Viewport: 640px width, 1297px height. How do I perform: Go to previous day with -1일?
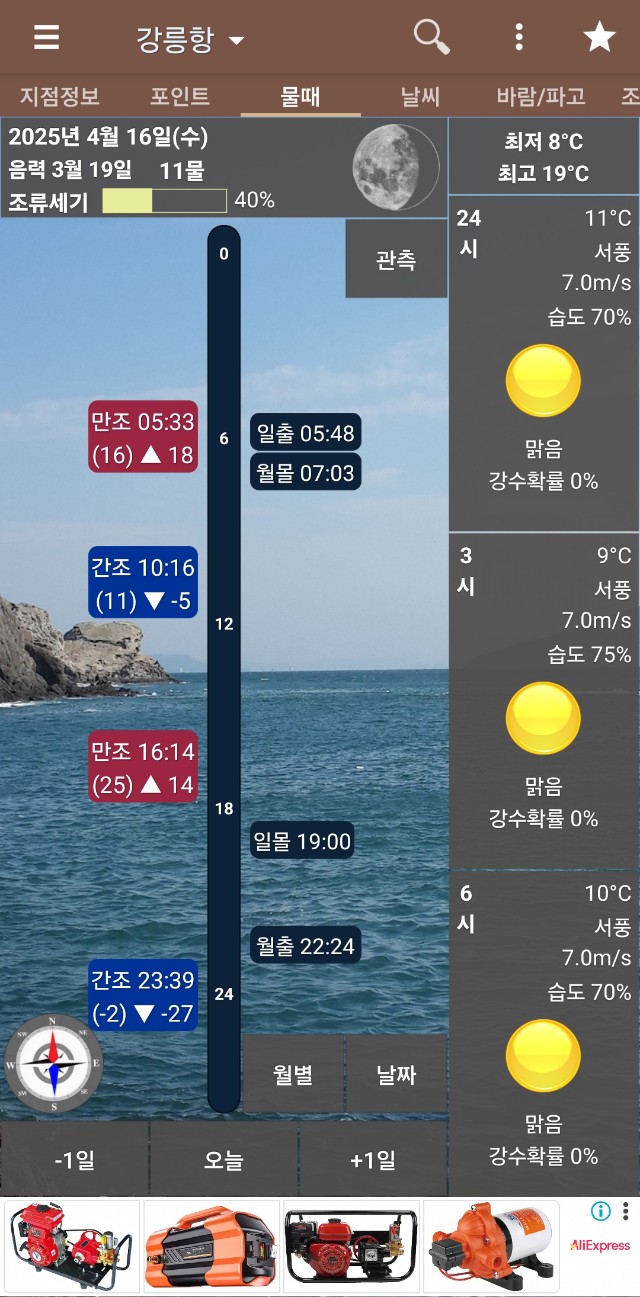click(74, 1159)
